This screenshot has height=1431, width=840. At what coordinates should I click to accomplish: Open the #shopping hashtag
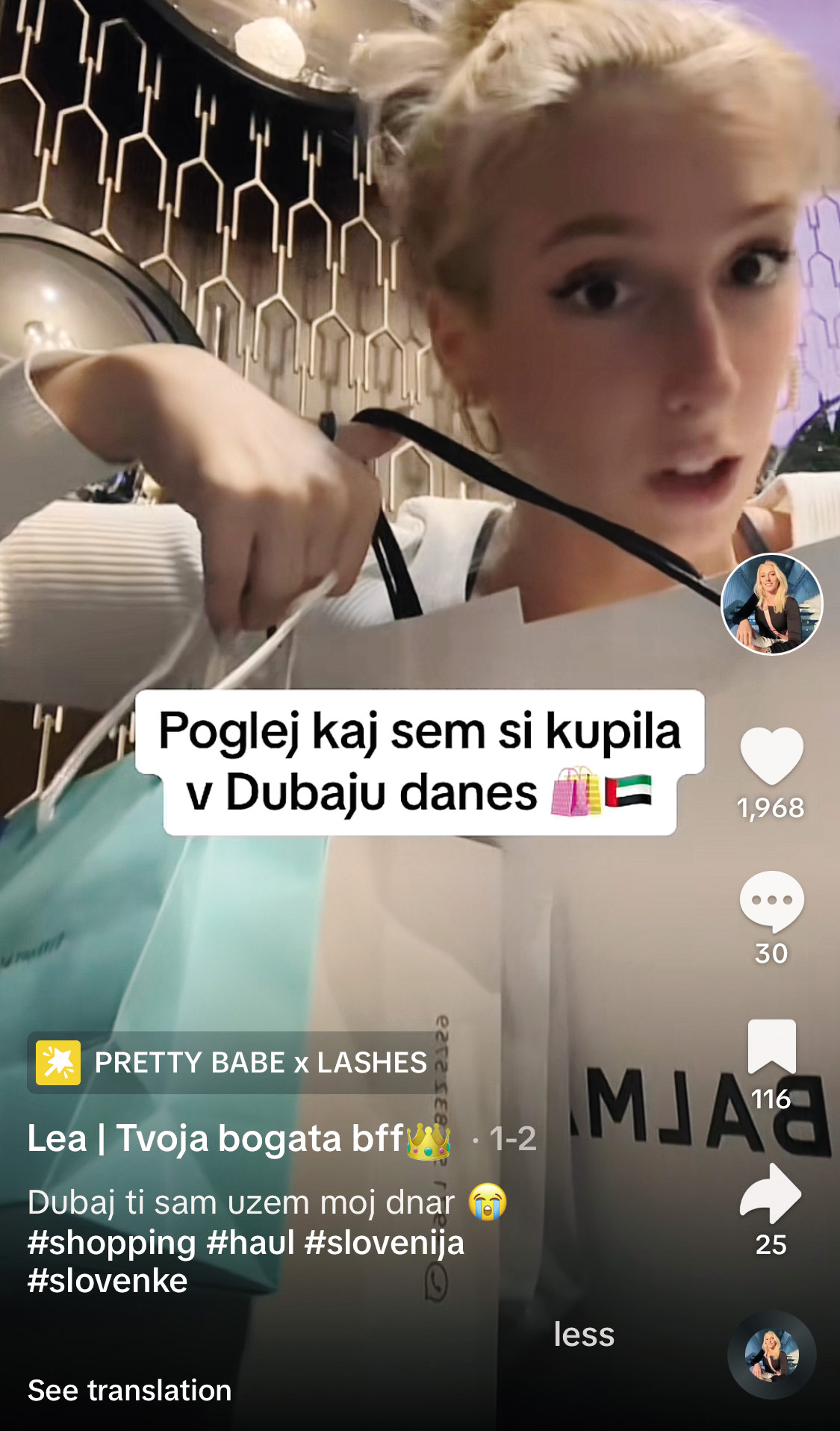click(111, 1243)
